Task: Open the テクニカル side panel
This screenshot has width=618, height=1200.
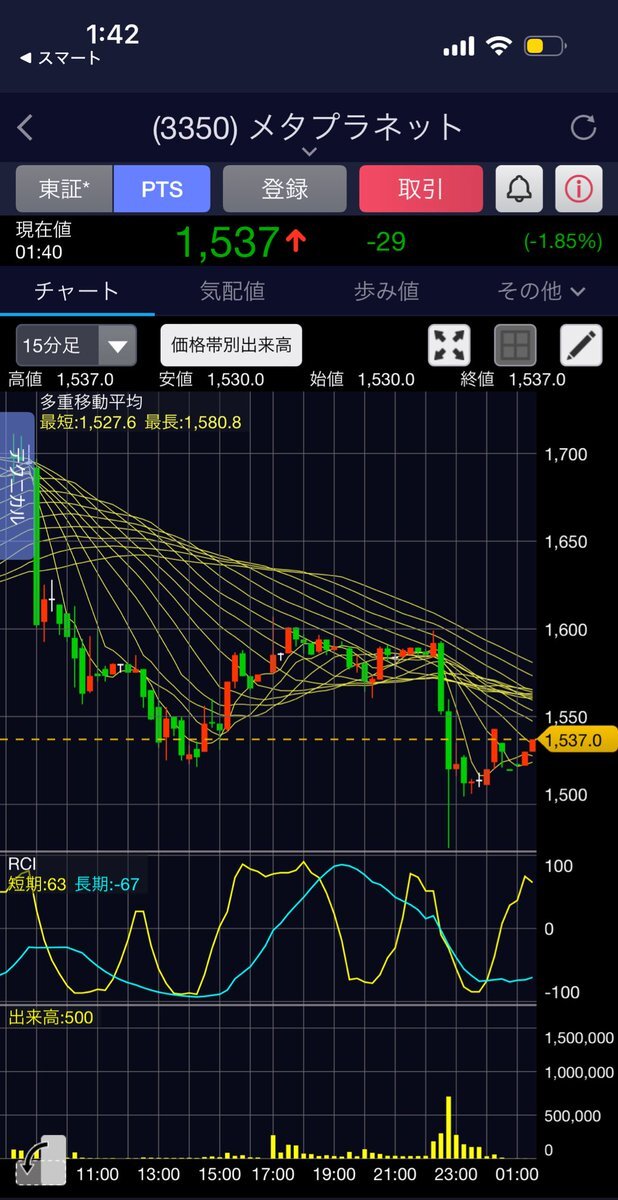Action: point(17,486)
